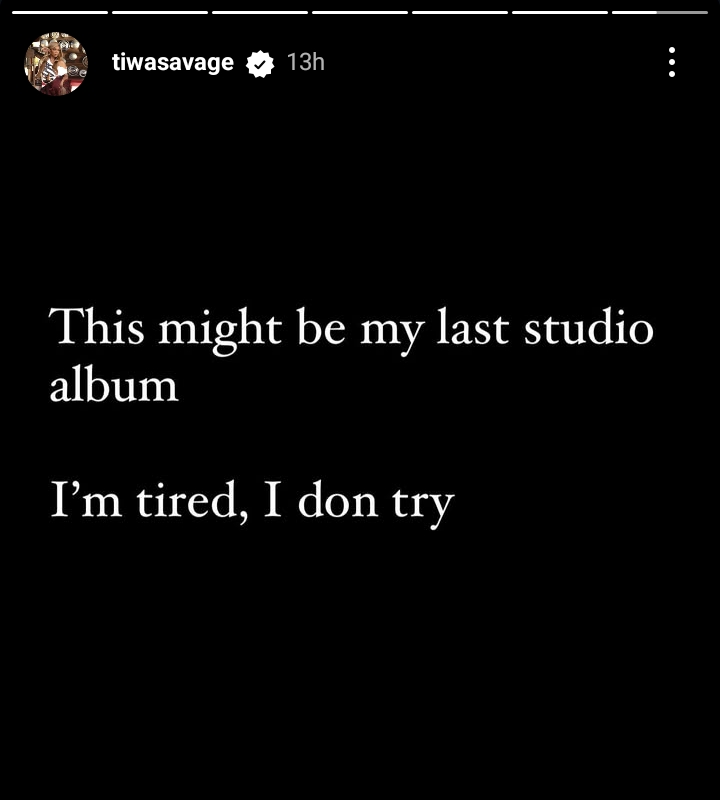Screen dimensions: 720x800
Task: Tap the tiwasavage username
Action: [173, 62]
